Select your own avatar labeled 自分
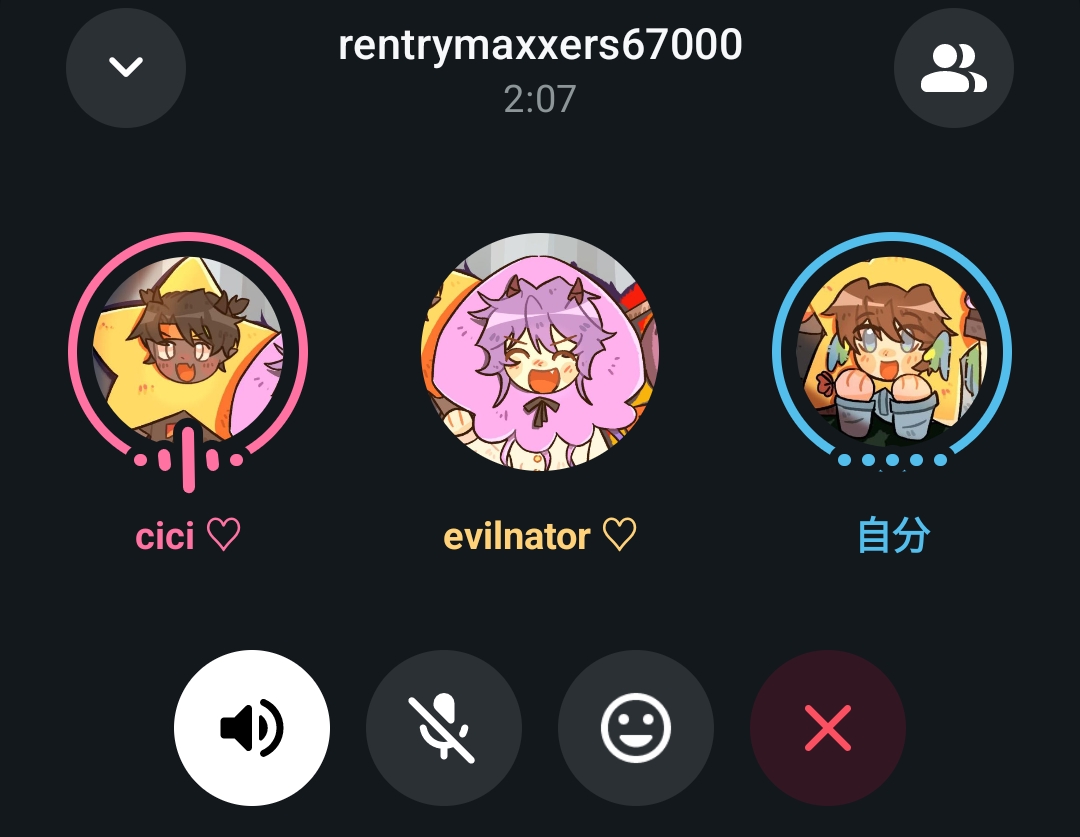Image resolution: width=1080 pixels, height=837 pixels. pyautogui.click(x=892, y=350)
